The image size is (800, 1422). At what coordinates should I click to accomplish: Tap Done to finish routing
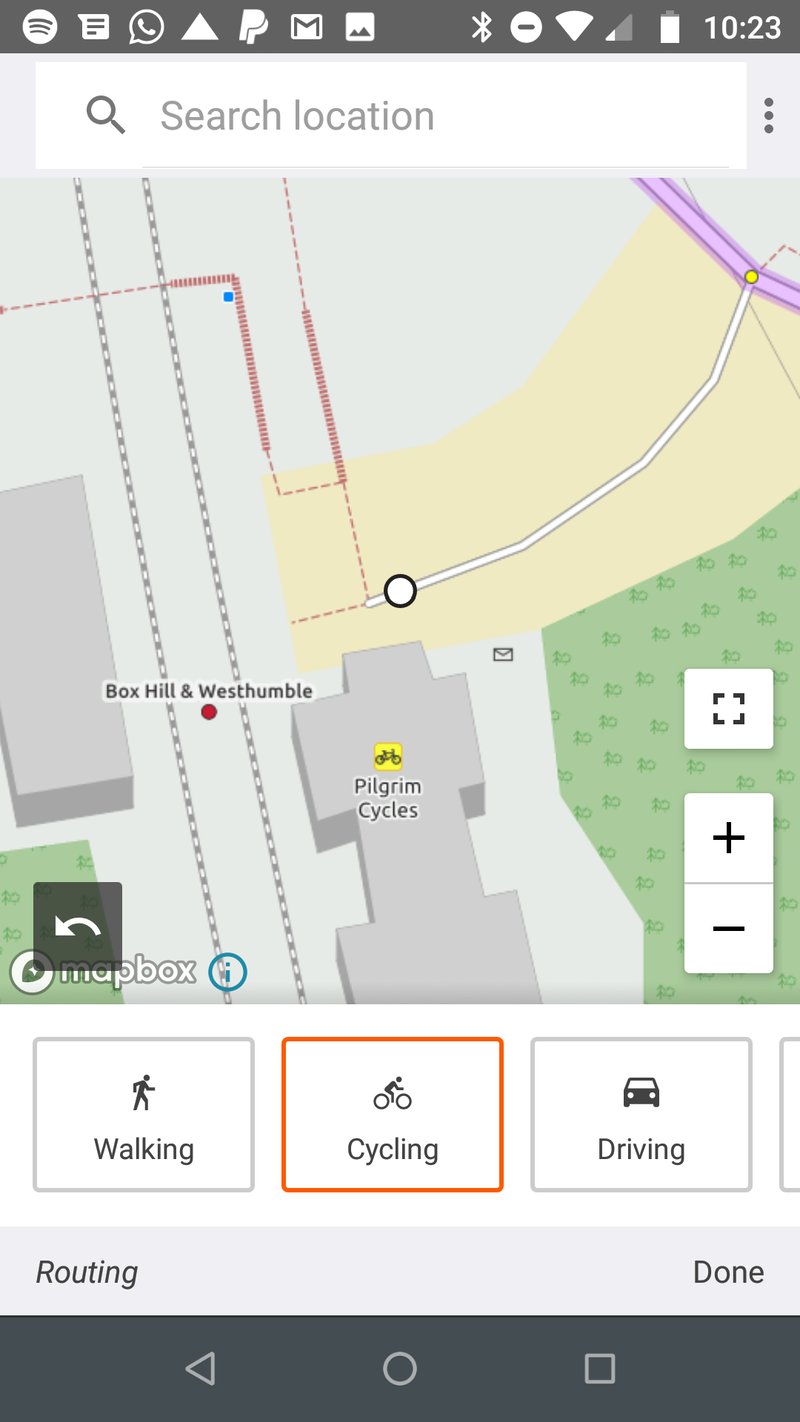[x=728, y=1272]
